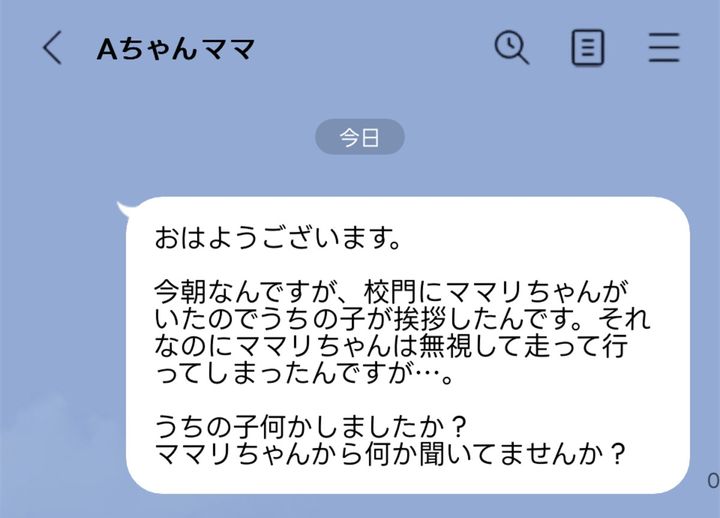Viewport: 720px width, 518px height.
Task: Go back from Aちゃんママ chat
Action: (52, 48)
